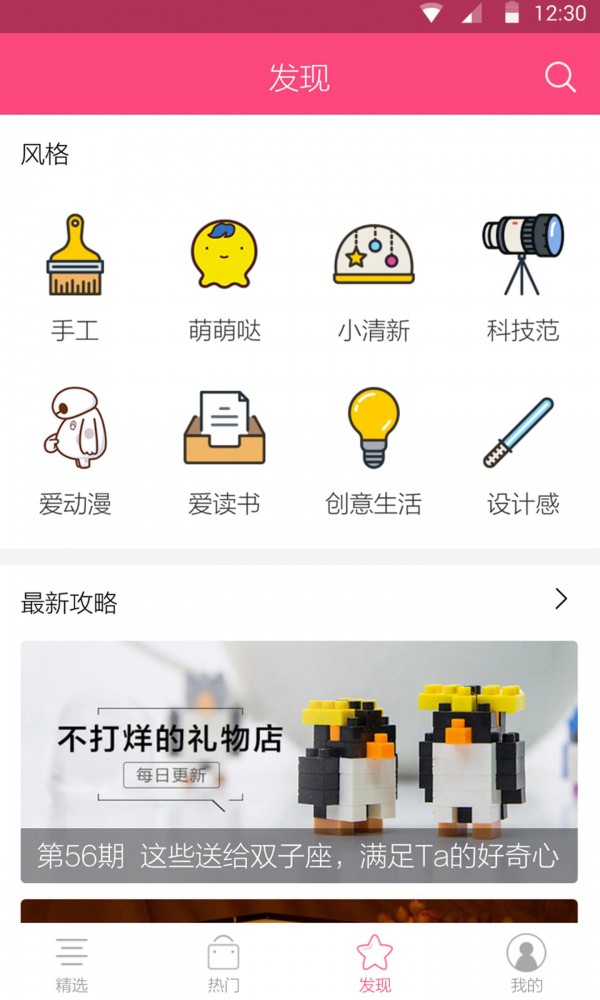Open the 科技范 style category
Screen dimensions: 600x1000
coord(522,275)
